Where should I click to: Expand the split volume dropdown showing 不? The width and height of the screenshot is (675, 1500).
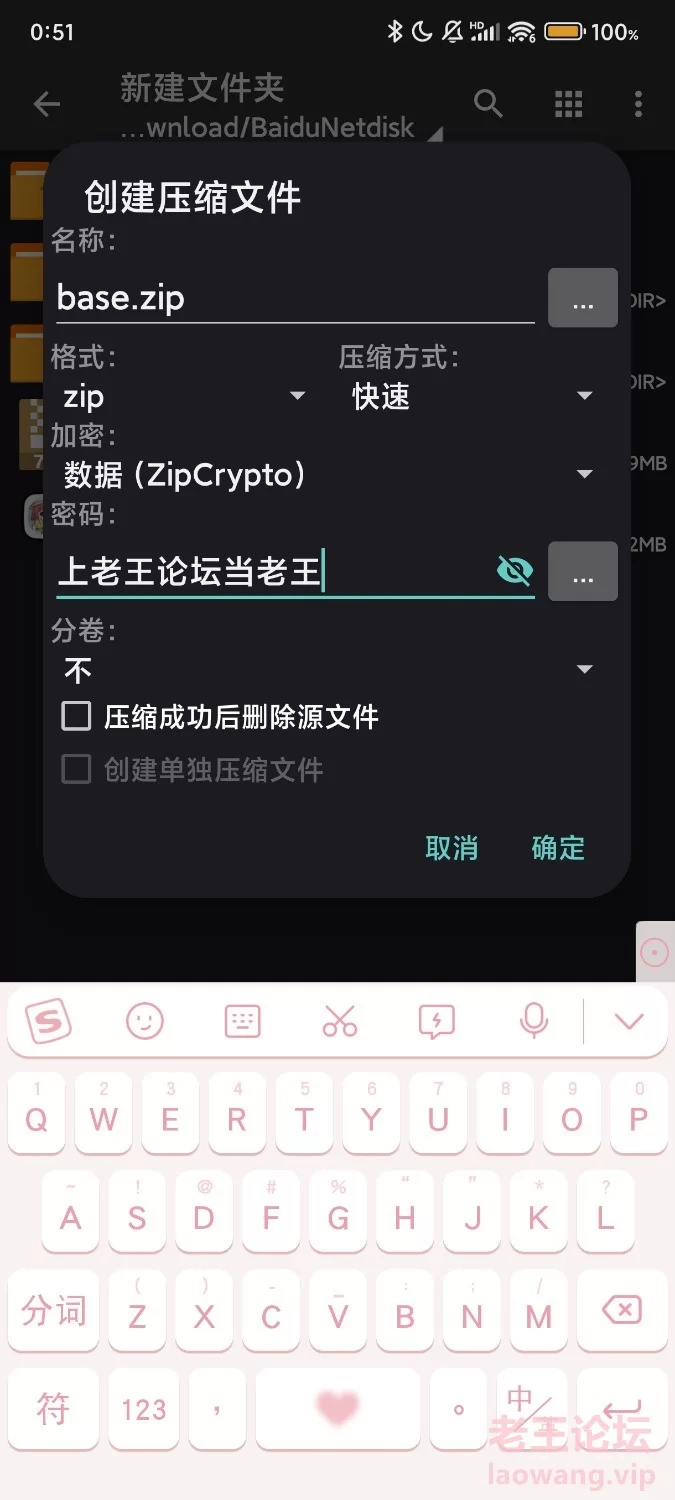coord(328,670)
